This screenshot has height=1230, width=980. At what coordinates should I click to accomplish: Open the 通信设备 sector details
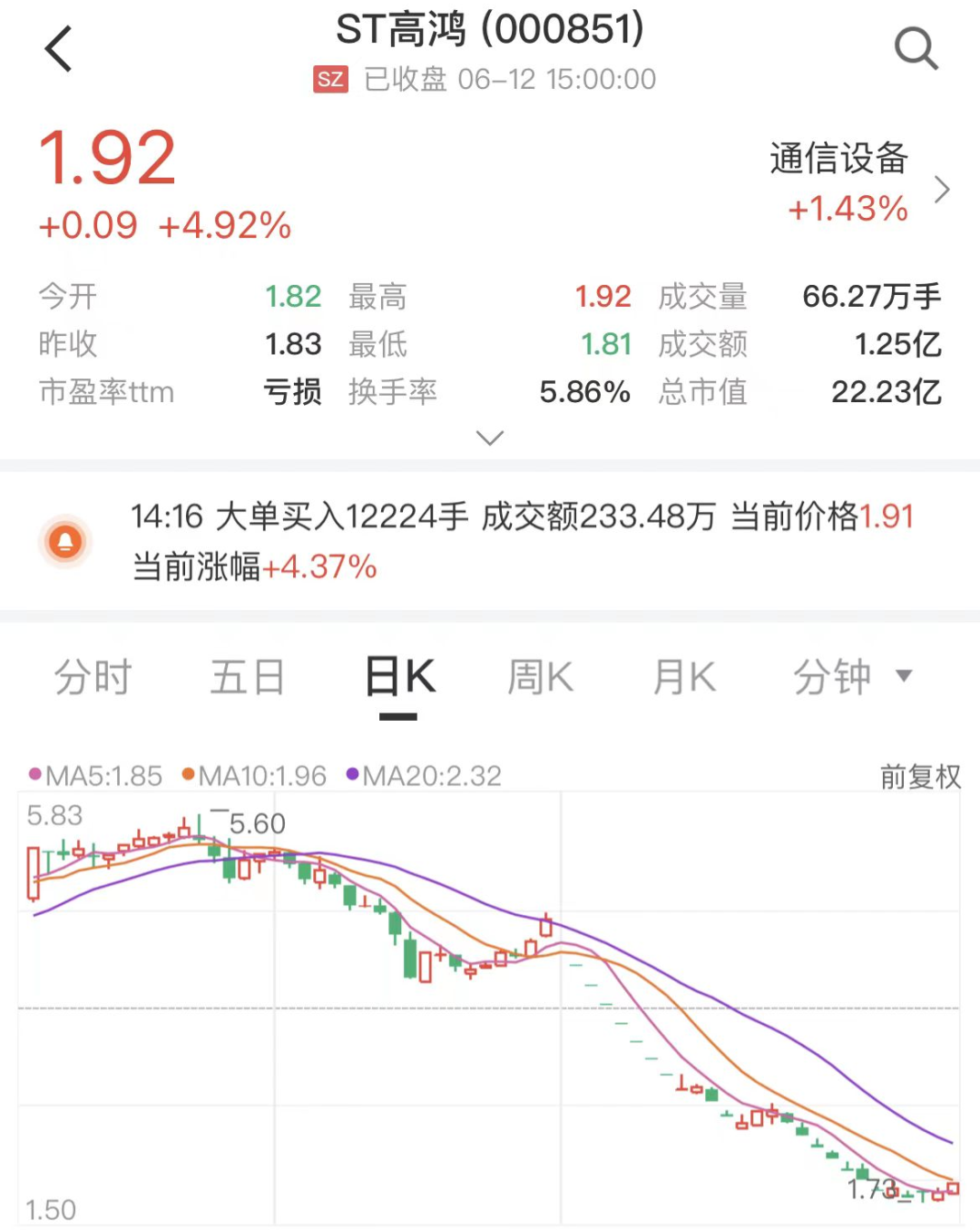point(857,183)
